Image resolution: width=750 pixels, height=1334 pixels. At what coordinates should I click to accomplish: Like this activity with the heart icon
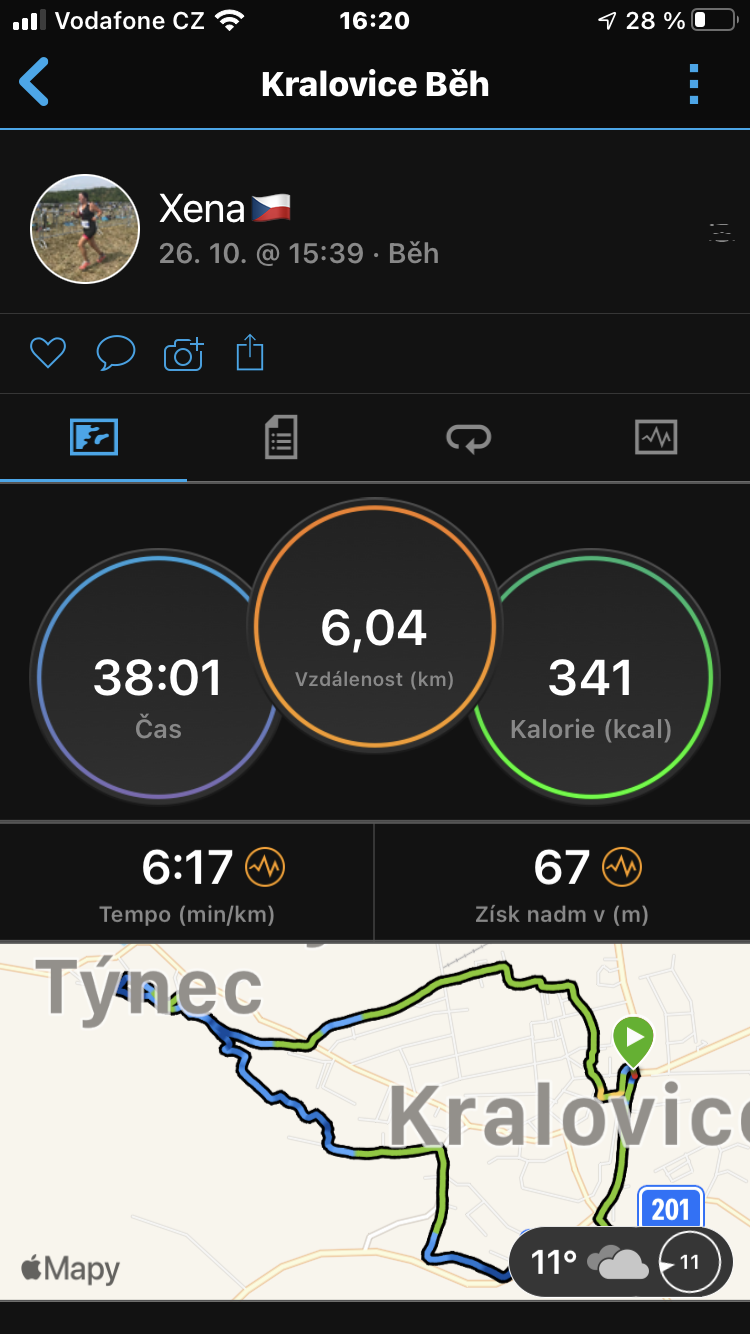tap(47, 353)
